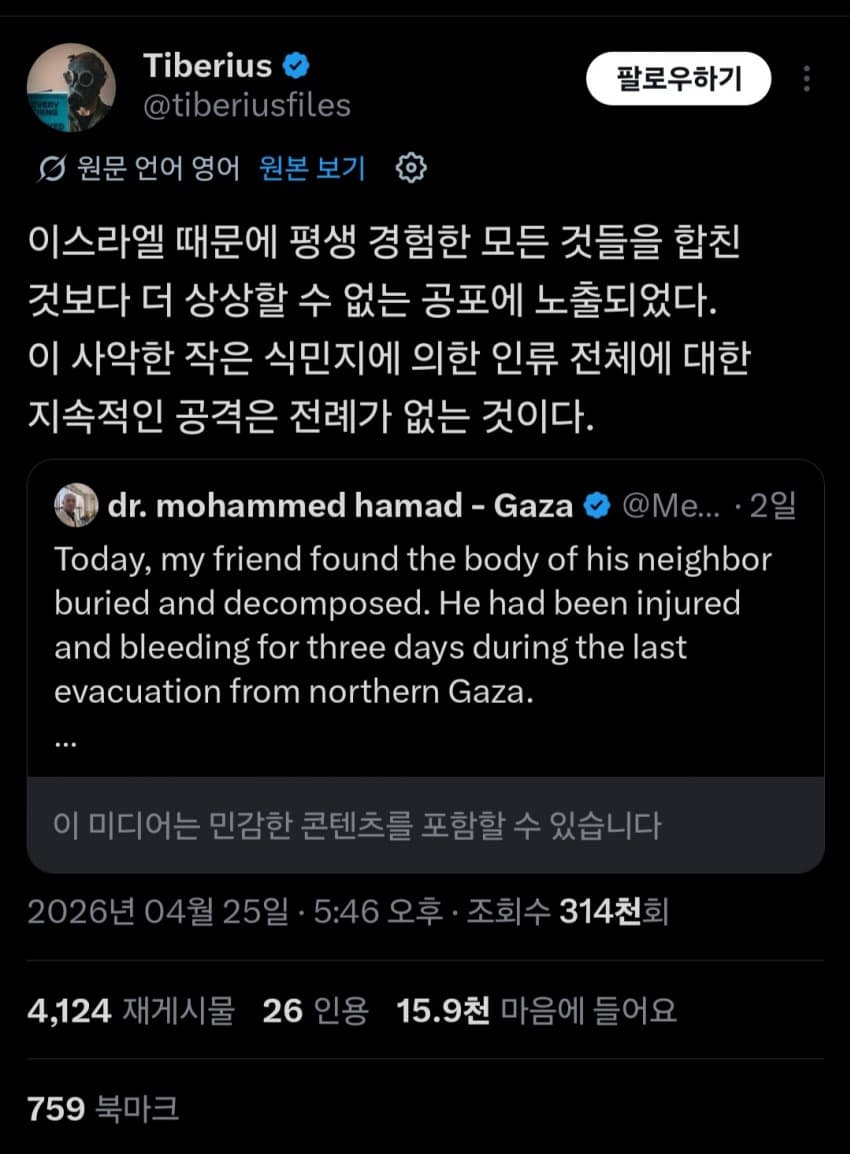See who liked via 15.9천 마음에 들어요

tap(536, 1010)
